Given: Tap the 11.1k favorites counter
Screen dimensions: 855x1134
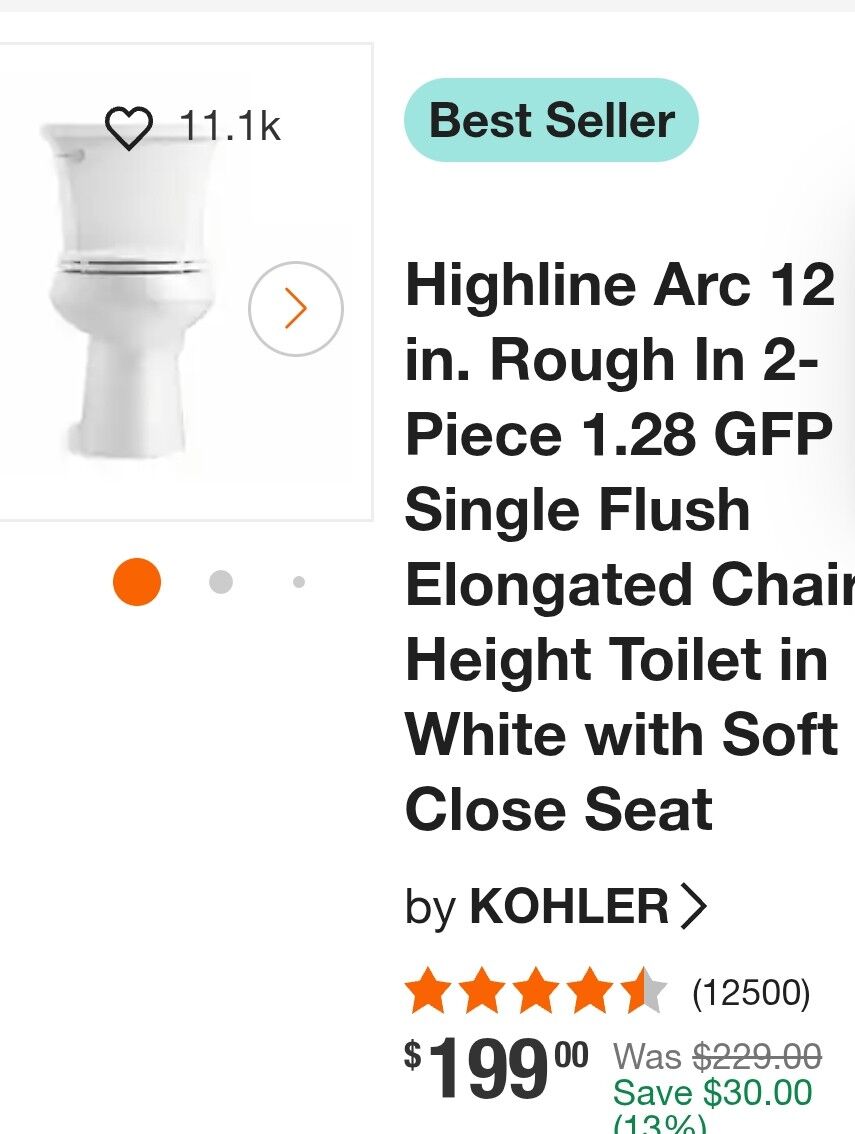Looking at the screenshot, I should (229, 126).
